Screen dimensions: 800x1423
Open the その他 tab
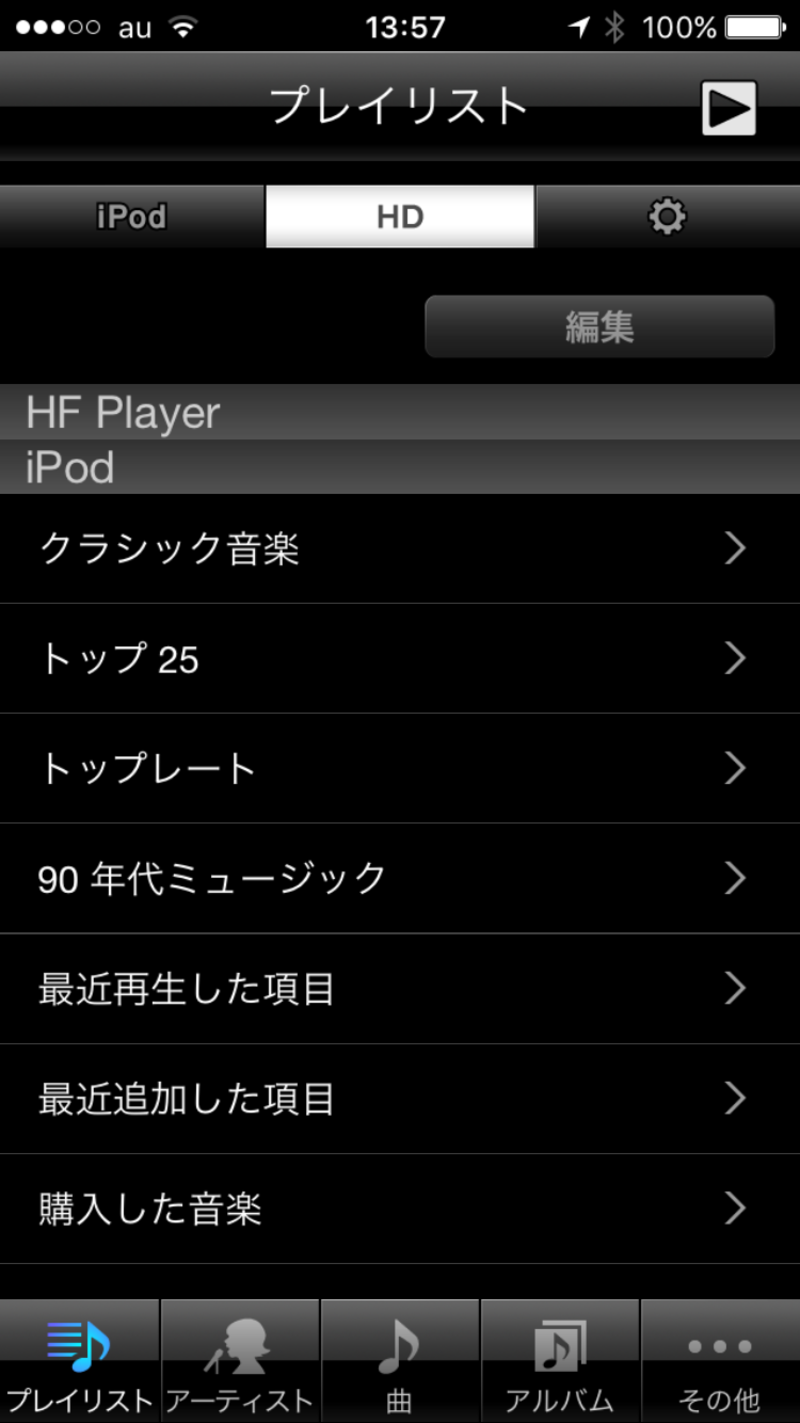pyautogui.click(x=720, y=1361)
